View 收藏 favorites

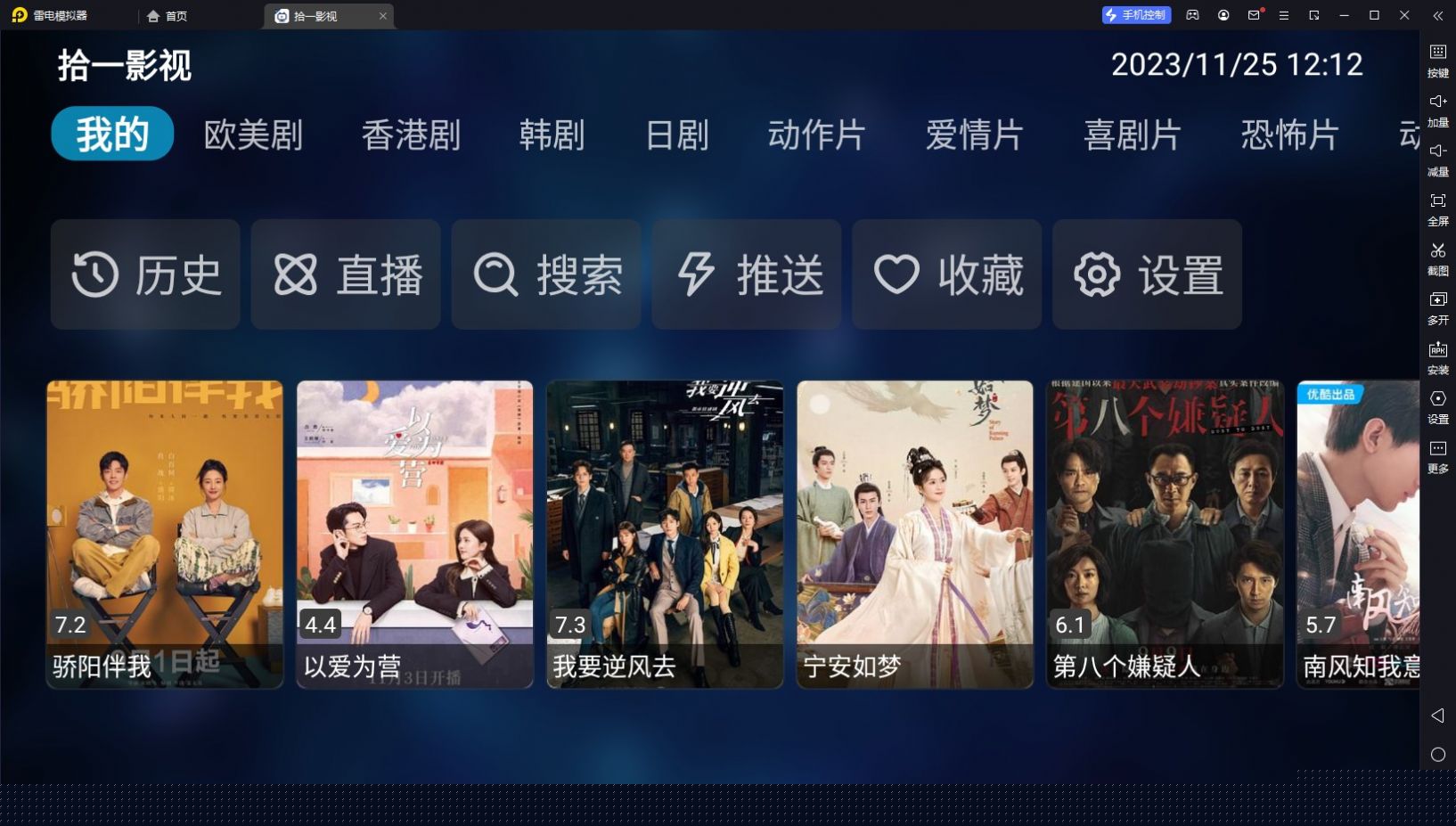(x=947, y=274)
